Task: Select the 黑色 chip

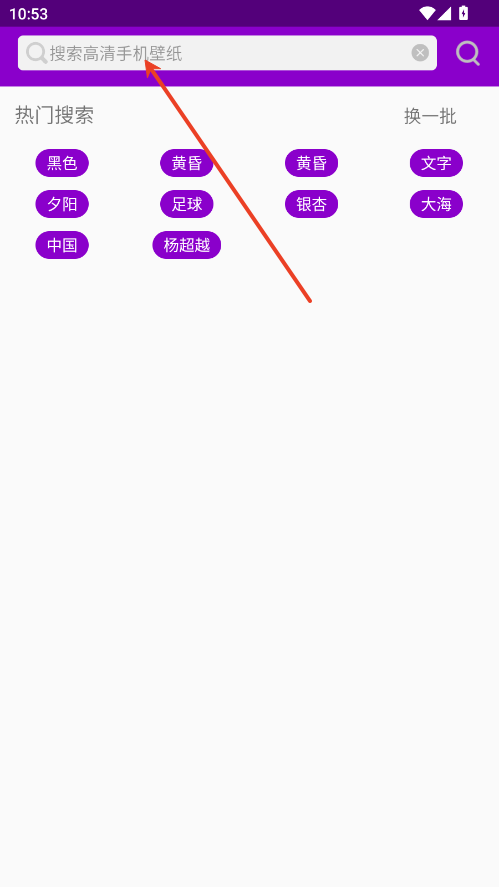Action: tap(62, 163)
